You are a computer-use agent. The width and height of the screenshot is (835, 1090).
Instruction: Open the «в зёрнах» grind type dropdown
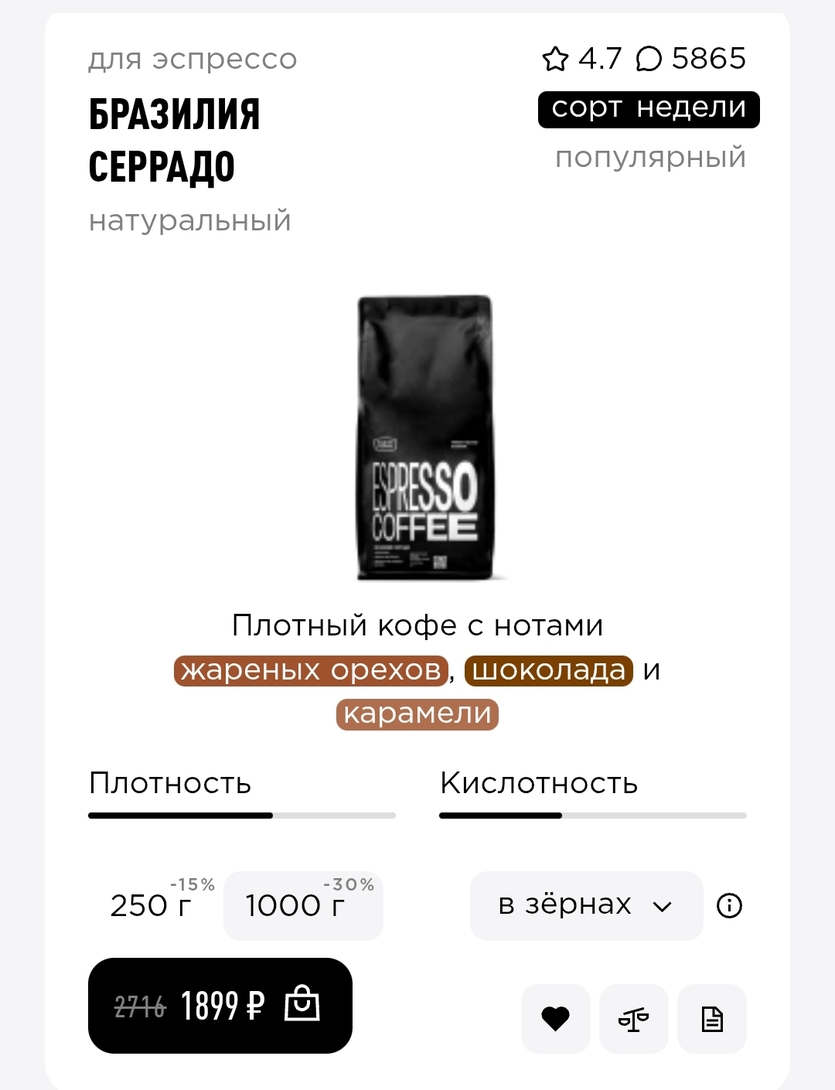point(585,906)
